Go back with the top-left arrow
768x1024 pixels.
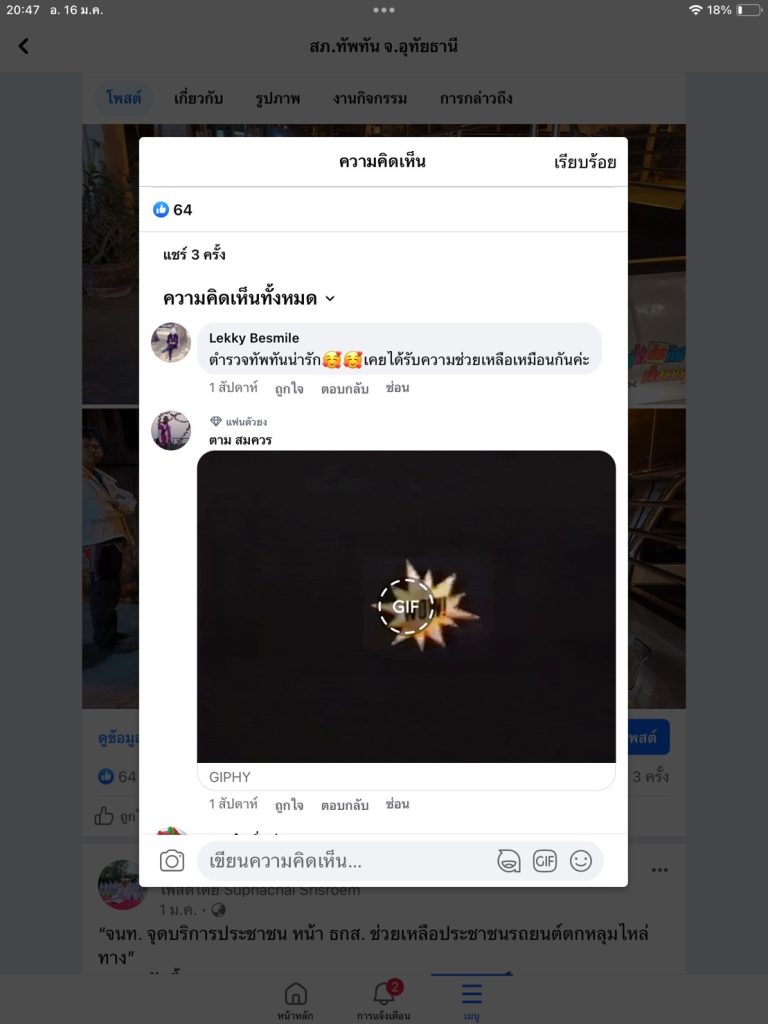coord(24,46)
